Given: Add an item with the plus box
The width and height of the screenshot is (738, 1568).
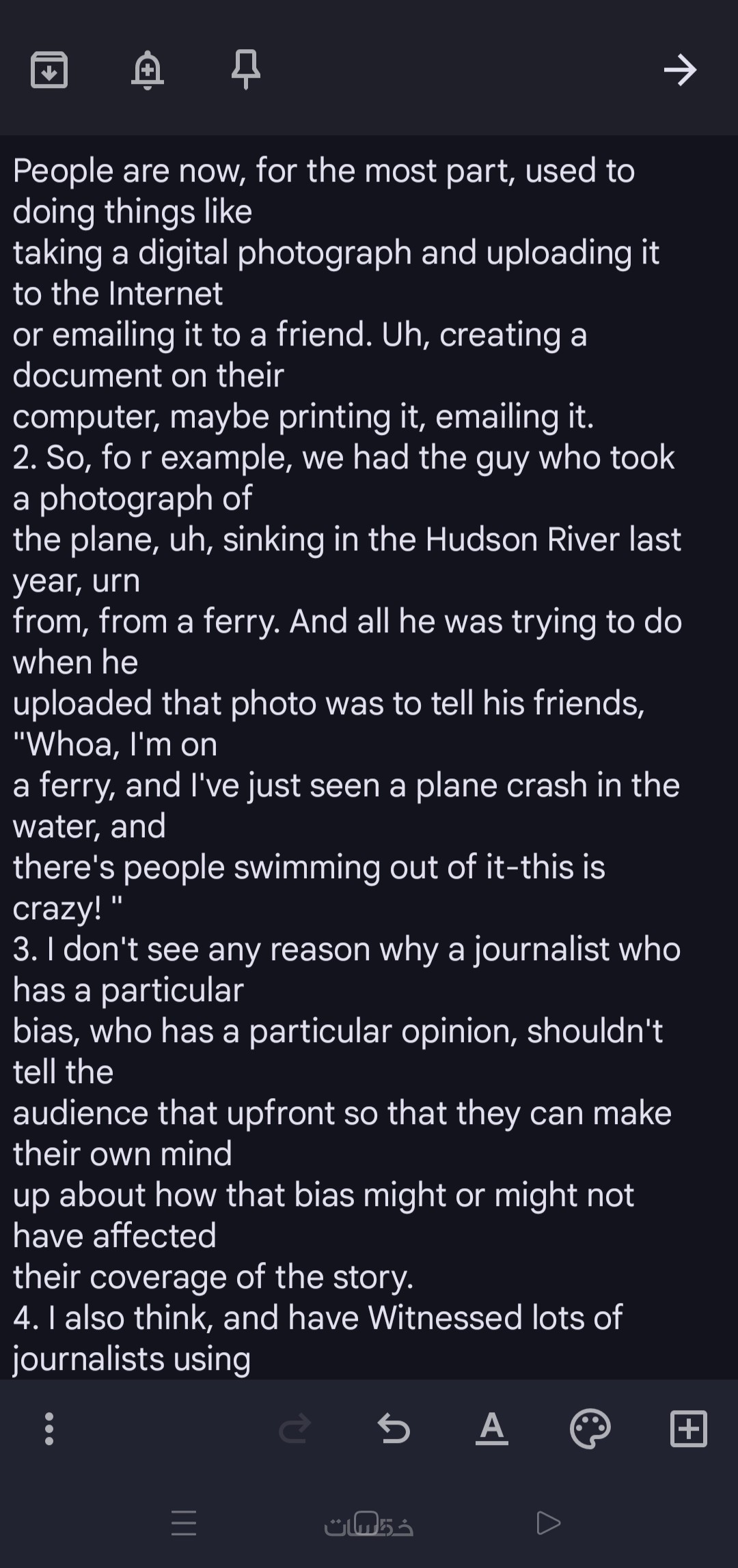Looking at the screenshot, I should pos(688,1429).
